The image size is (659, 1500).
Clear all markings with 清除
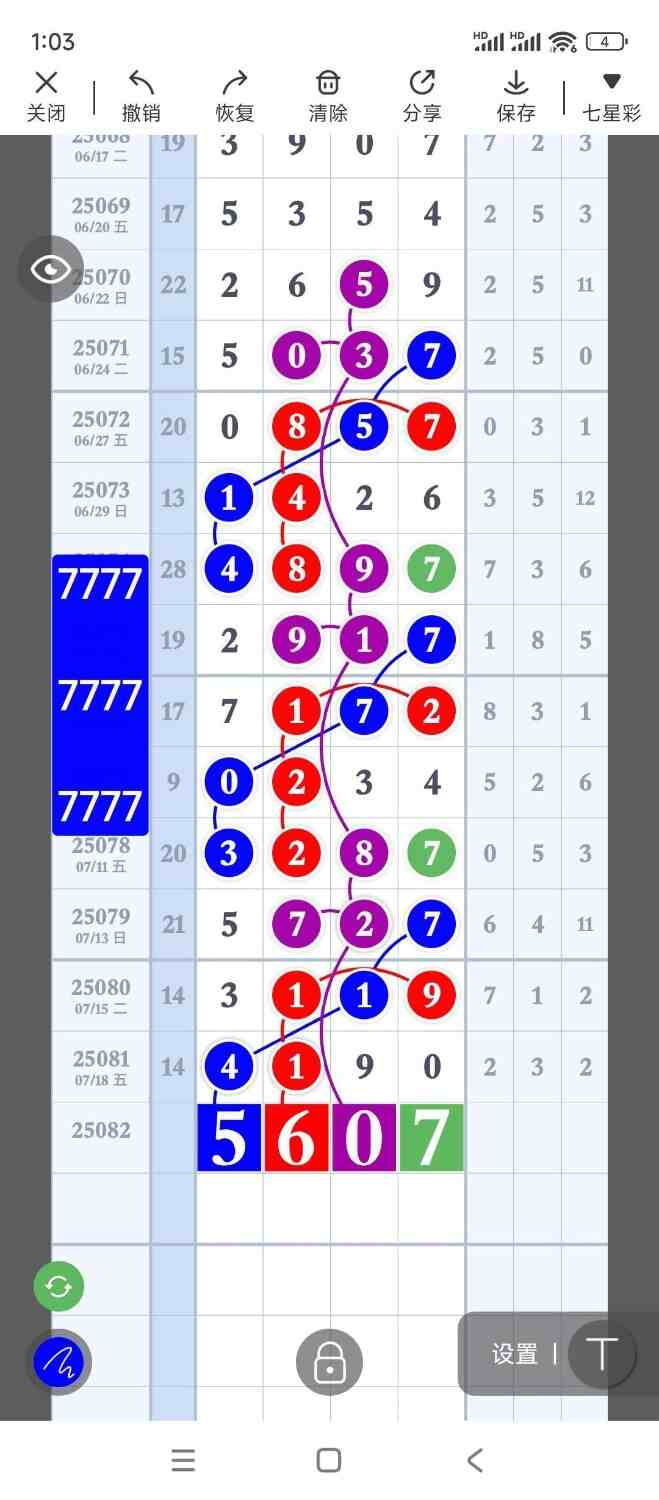(x=328, y=96)
